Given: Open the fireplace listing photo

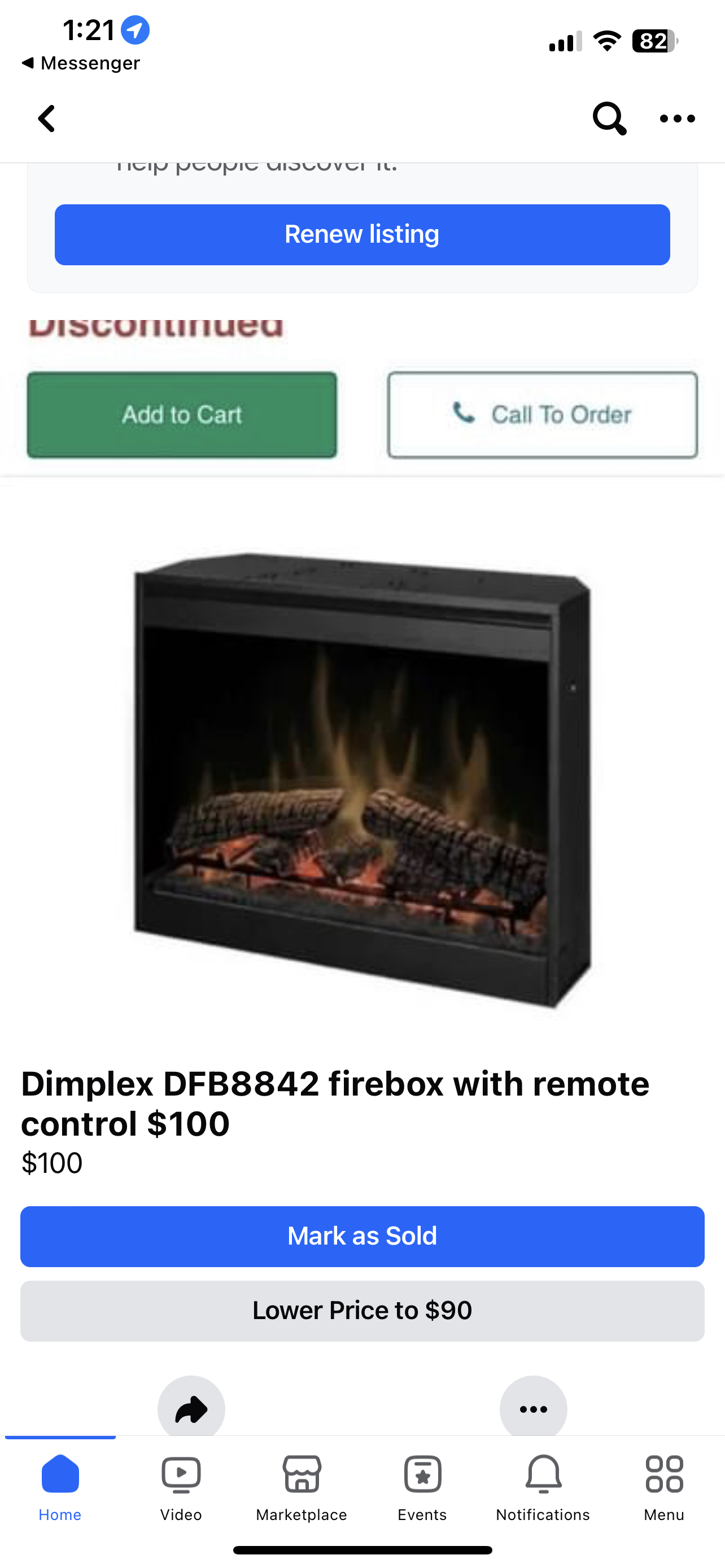Looking at the screenshot, I should pyautogui.click(x=362, y=779).
